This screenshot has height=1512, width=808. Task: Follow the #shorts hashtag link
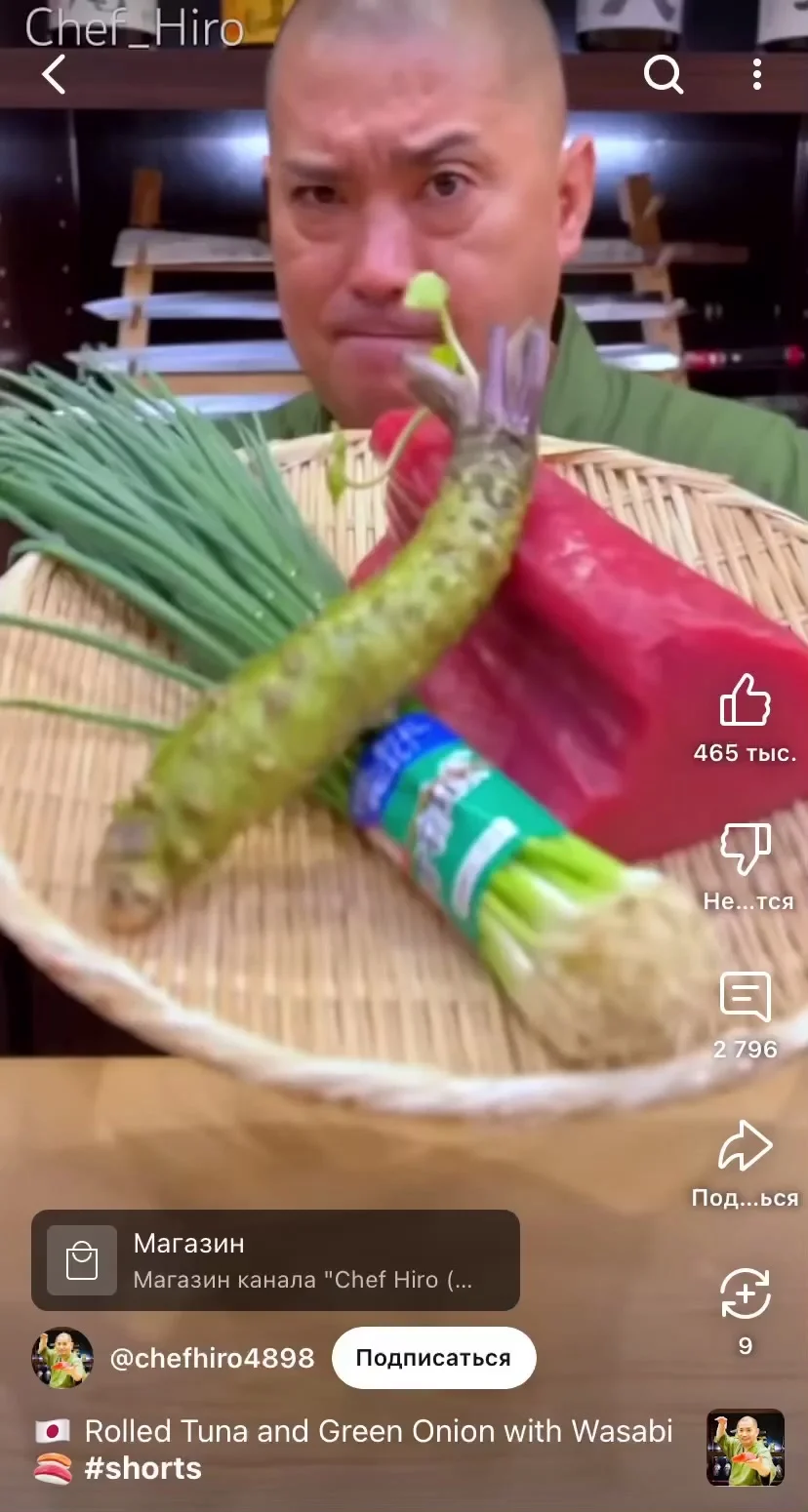pos(143,1468)
